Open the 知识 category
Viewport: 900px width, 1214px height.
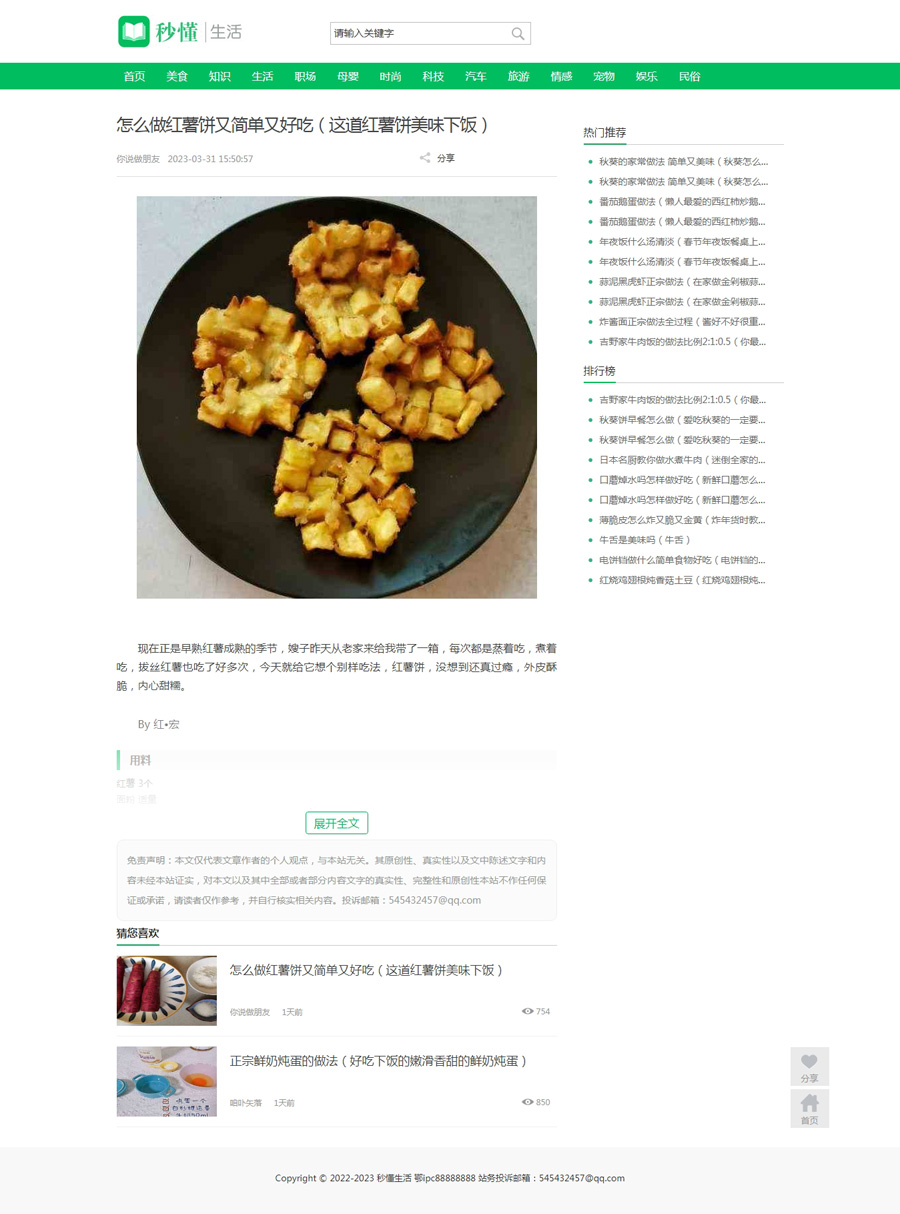220,76
